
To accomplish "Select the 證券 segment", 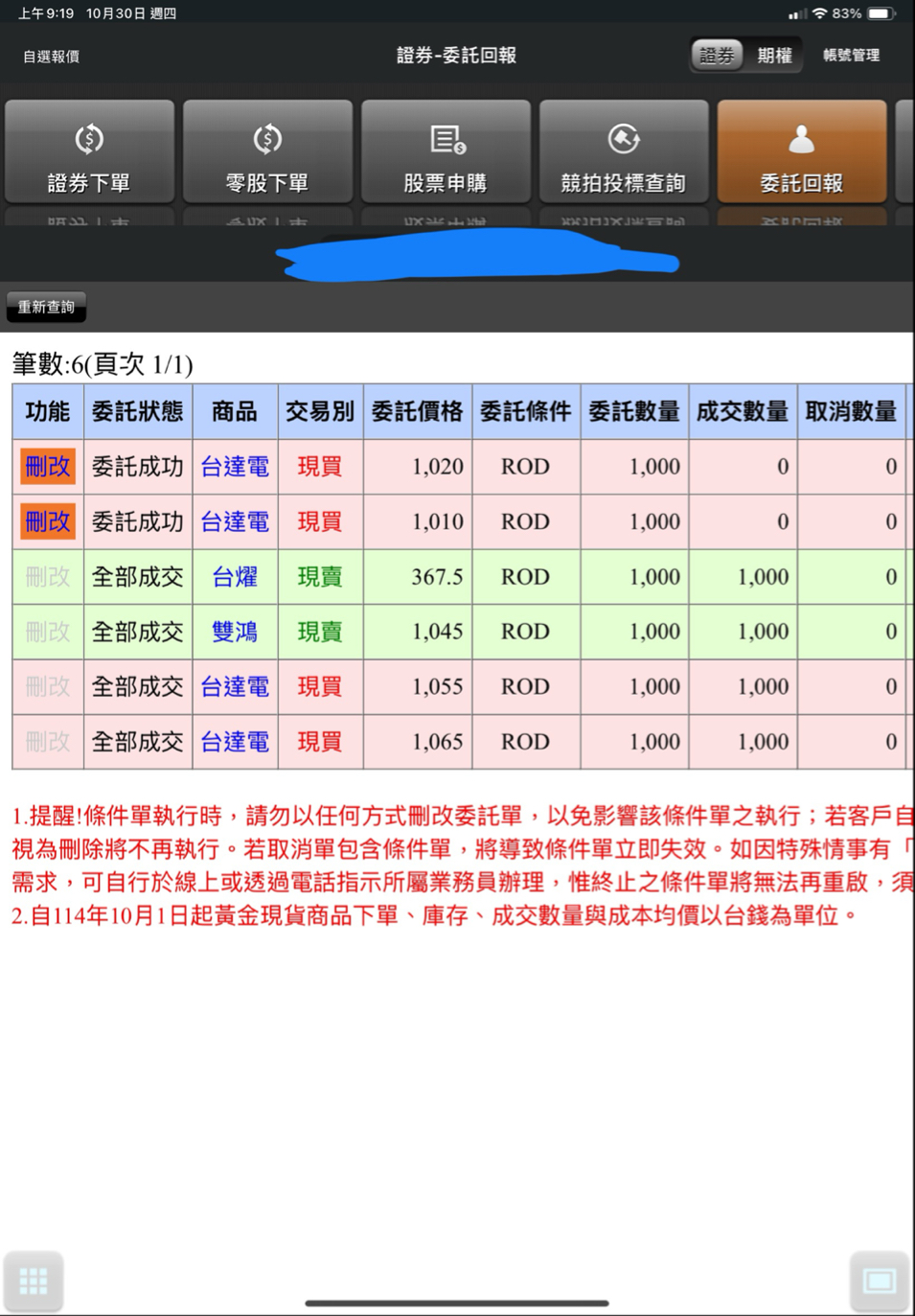I will [717, 56].
